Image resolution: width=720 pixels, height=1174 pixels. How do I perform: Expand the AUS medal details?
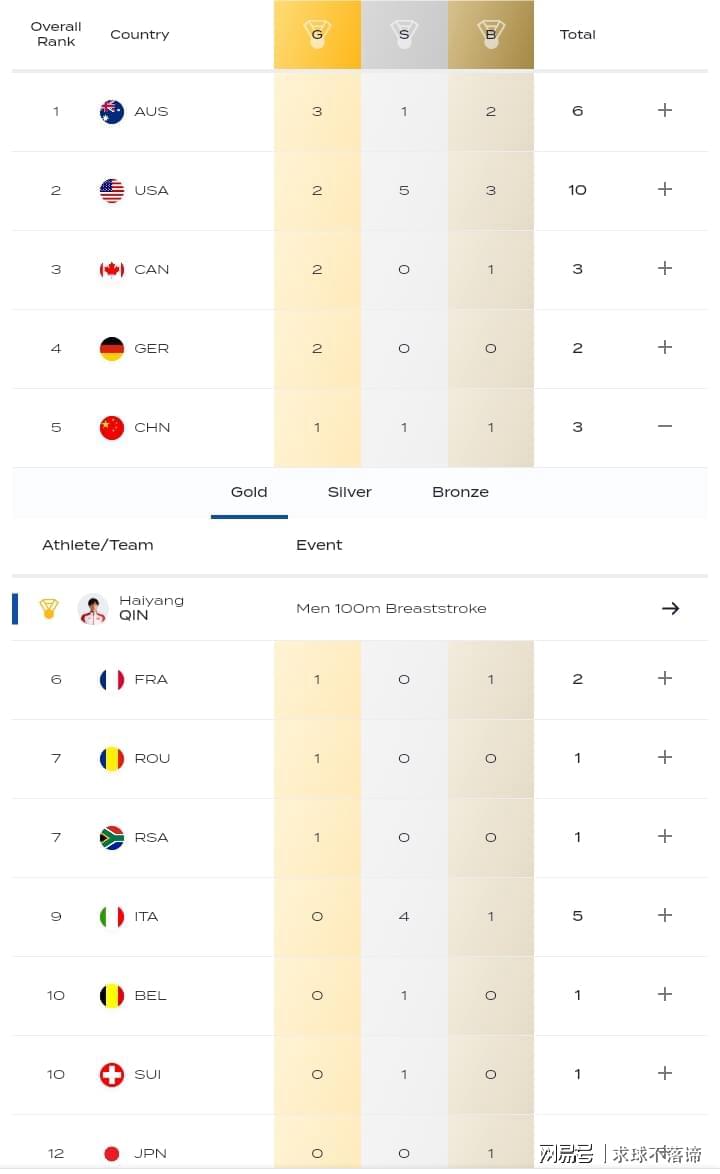[x=665, y=111]
